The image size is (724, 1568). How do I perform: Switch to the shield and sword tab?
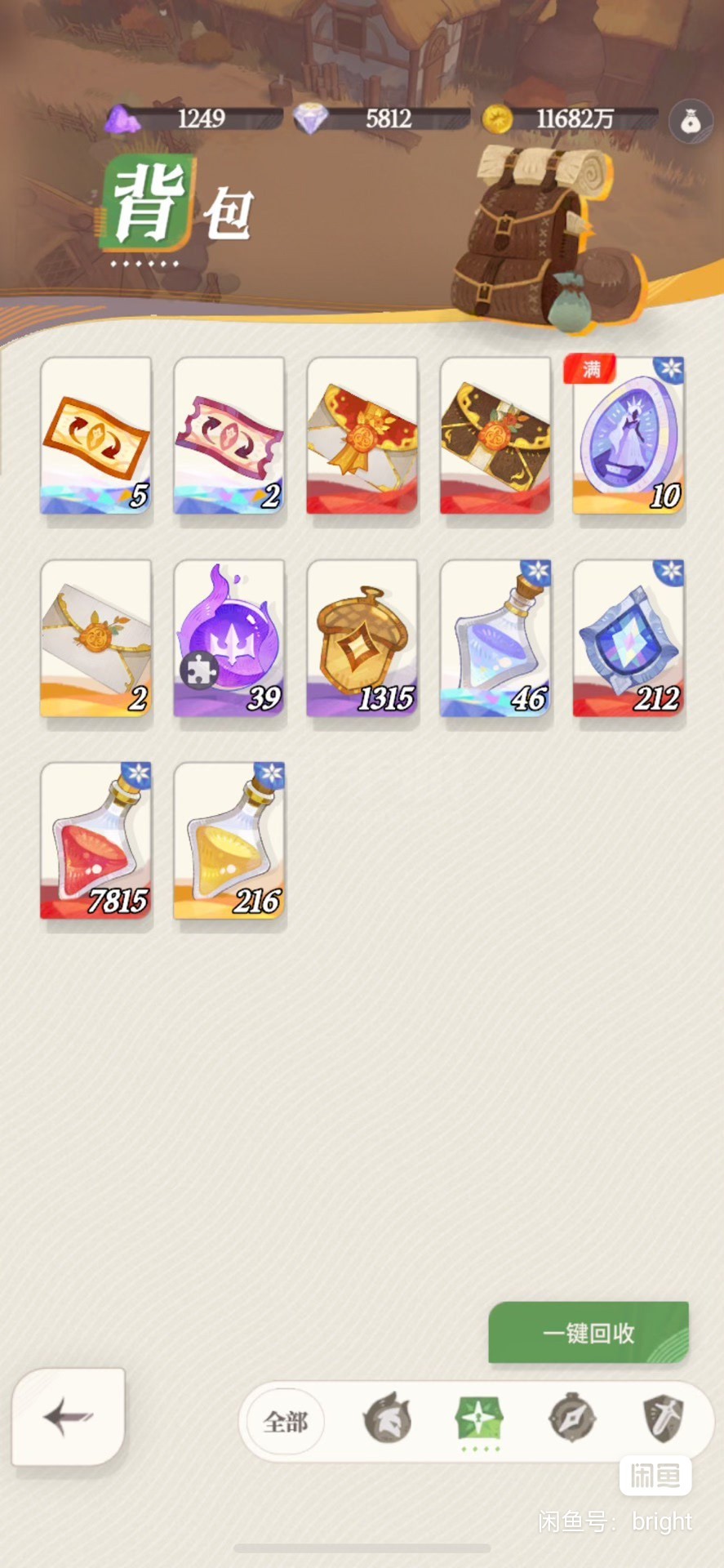pyautogui.click(x=665, y=1419)
